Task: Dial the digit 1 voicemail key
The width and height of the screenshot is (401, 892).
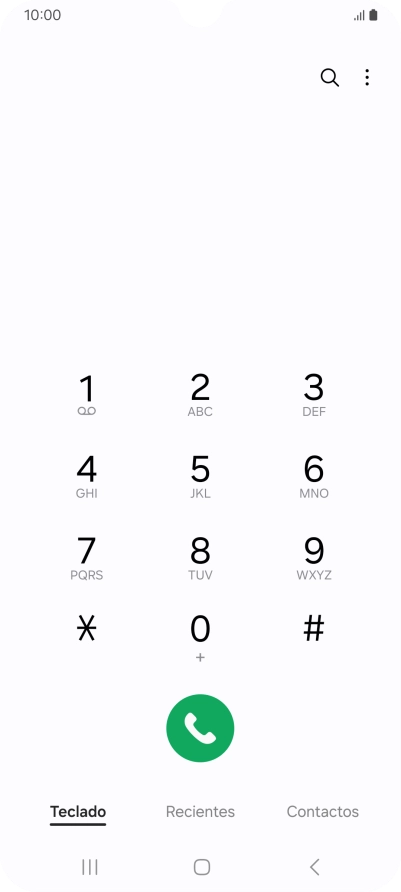Action: tap(86, 395)
